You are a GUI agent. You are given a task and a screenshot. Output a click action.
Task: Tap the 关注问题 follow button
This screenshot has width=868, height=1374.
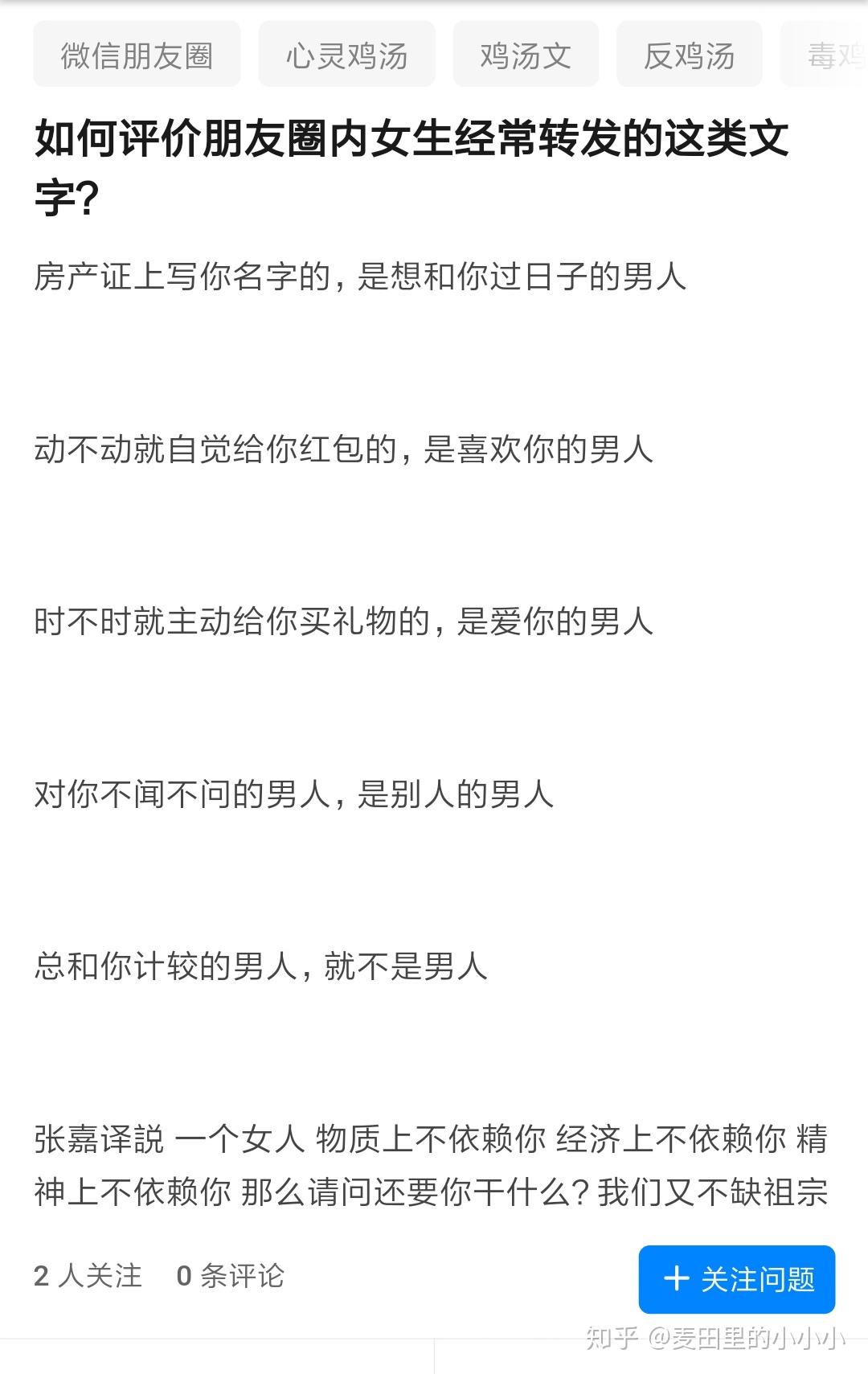[x=737, y=1279]
